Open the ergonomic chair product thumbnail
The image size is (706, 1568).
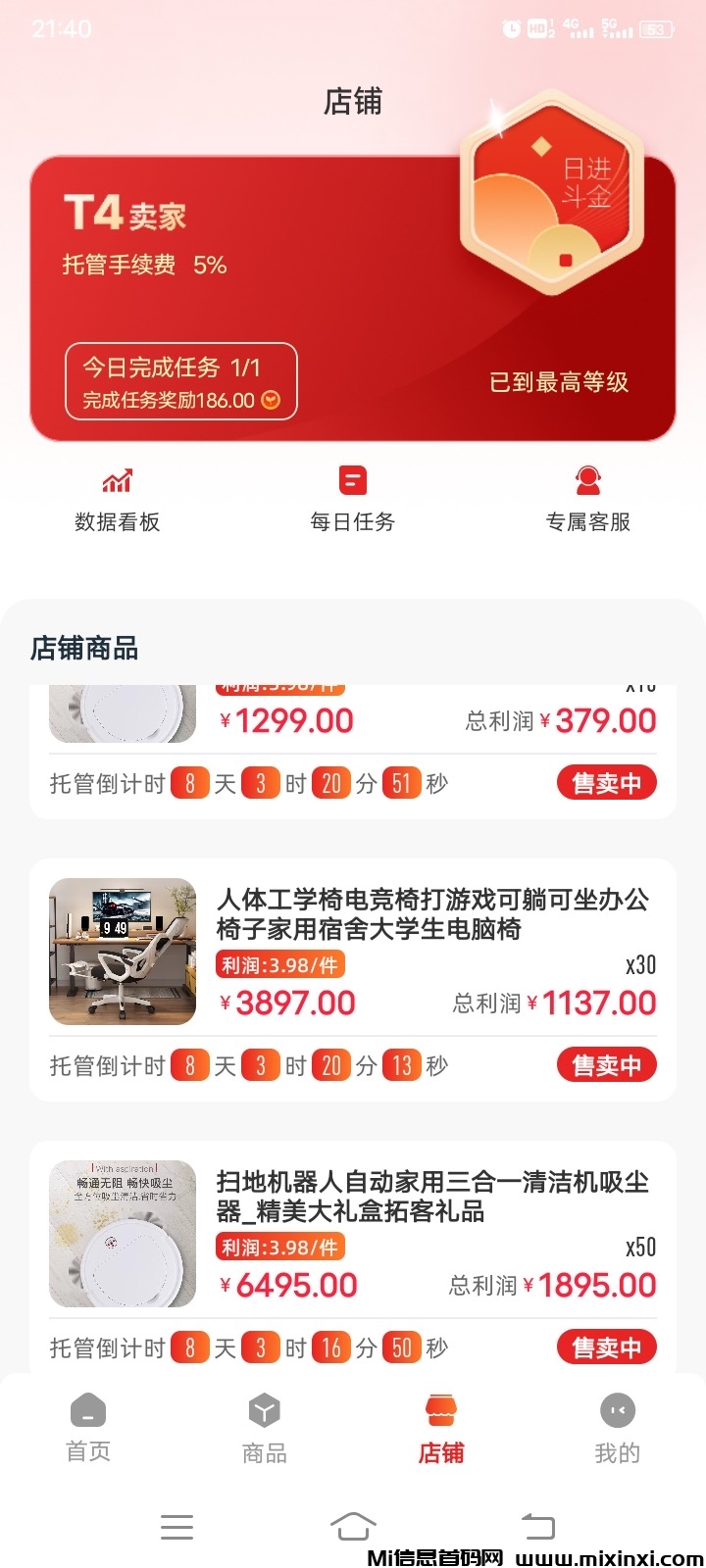pyautogui.click(x=122, y=952)
